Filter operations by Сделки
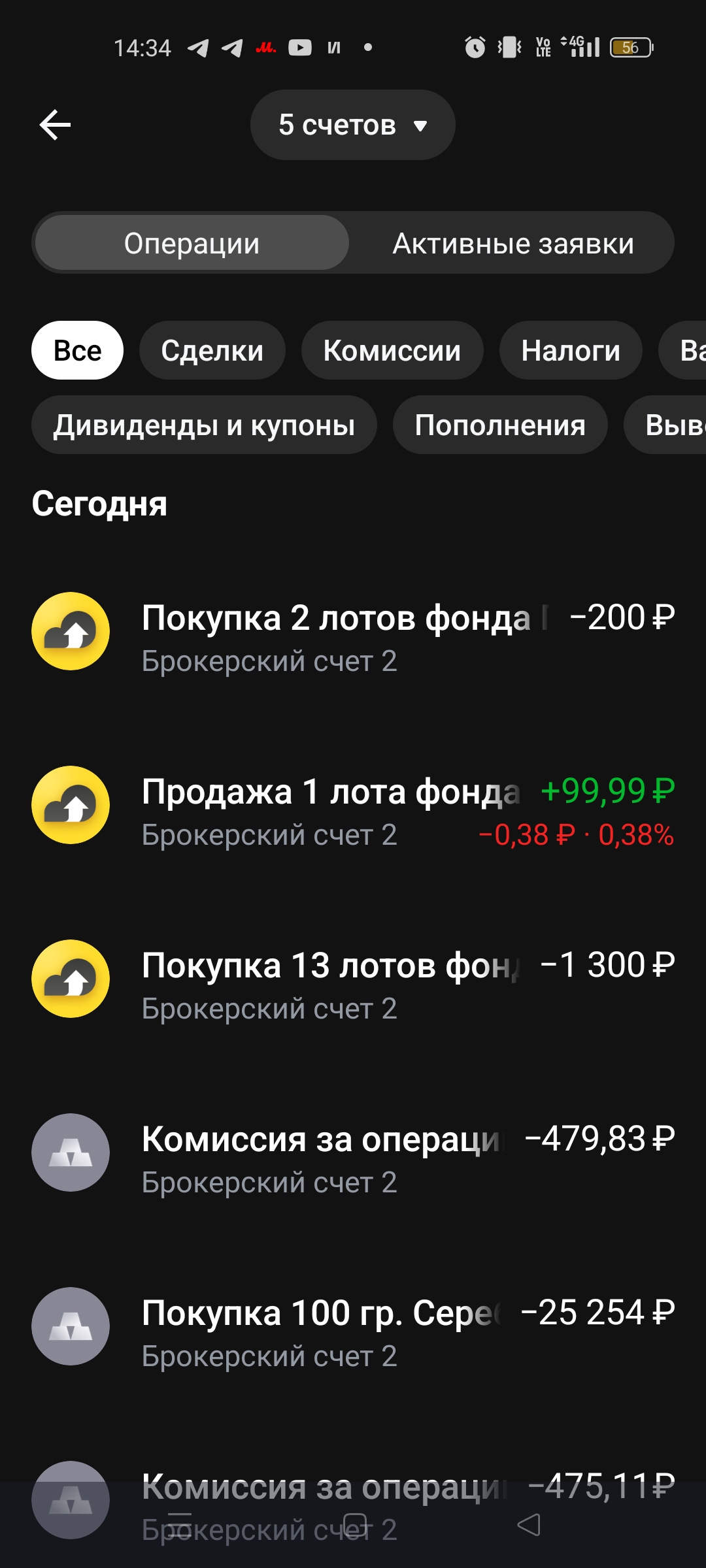The width and height of the screenshot is (706, 1568). coord(212,351)
